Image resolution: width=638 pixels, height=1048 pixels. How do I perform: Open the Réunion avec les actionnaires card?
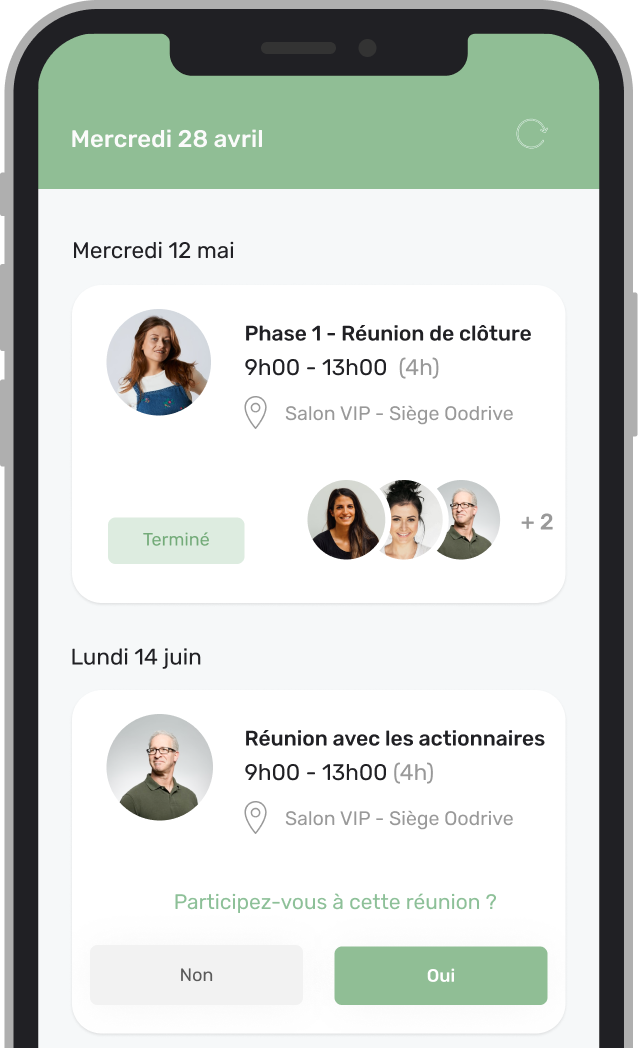[394, 739]
